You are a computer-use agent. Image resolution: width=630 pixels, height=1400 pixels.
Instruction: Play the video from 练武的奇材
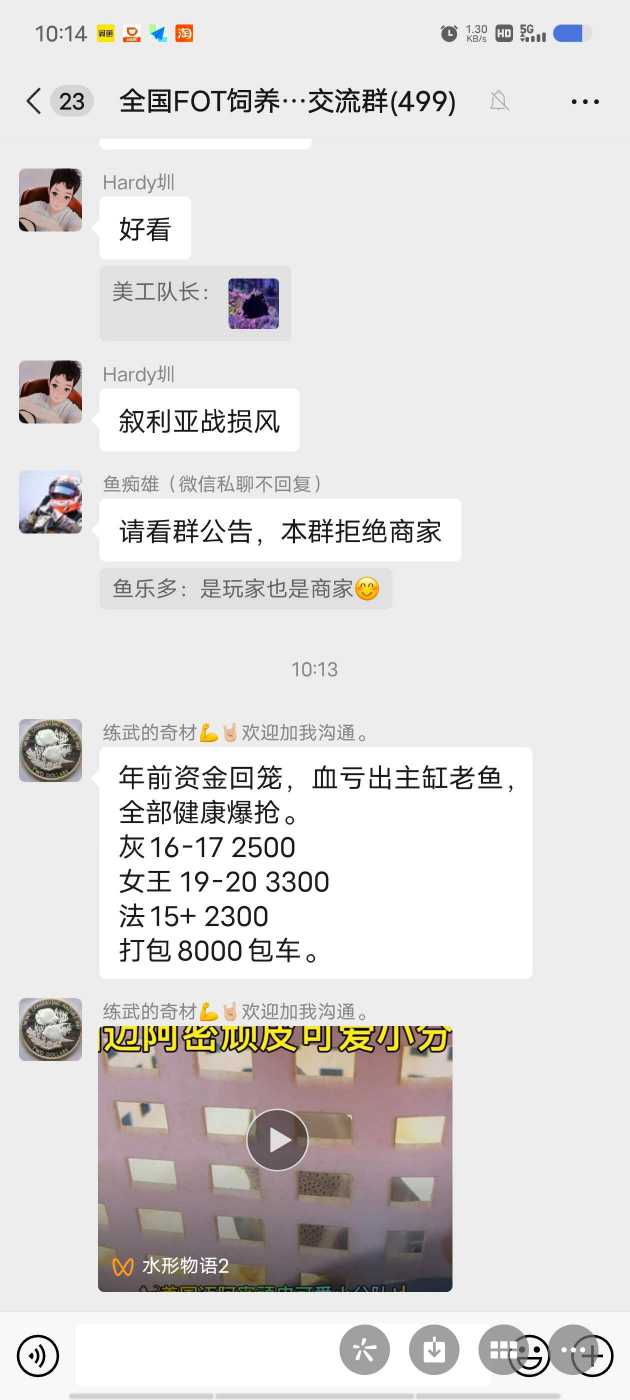pos(277,1139)
